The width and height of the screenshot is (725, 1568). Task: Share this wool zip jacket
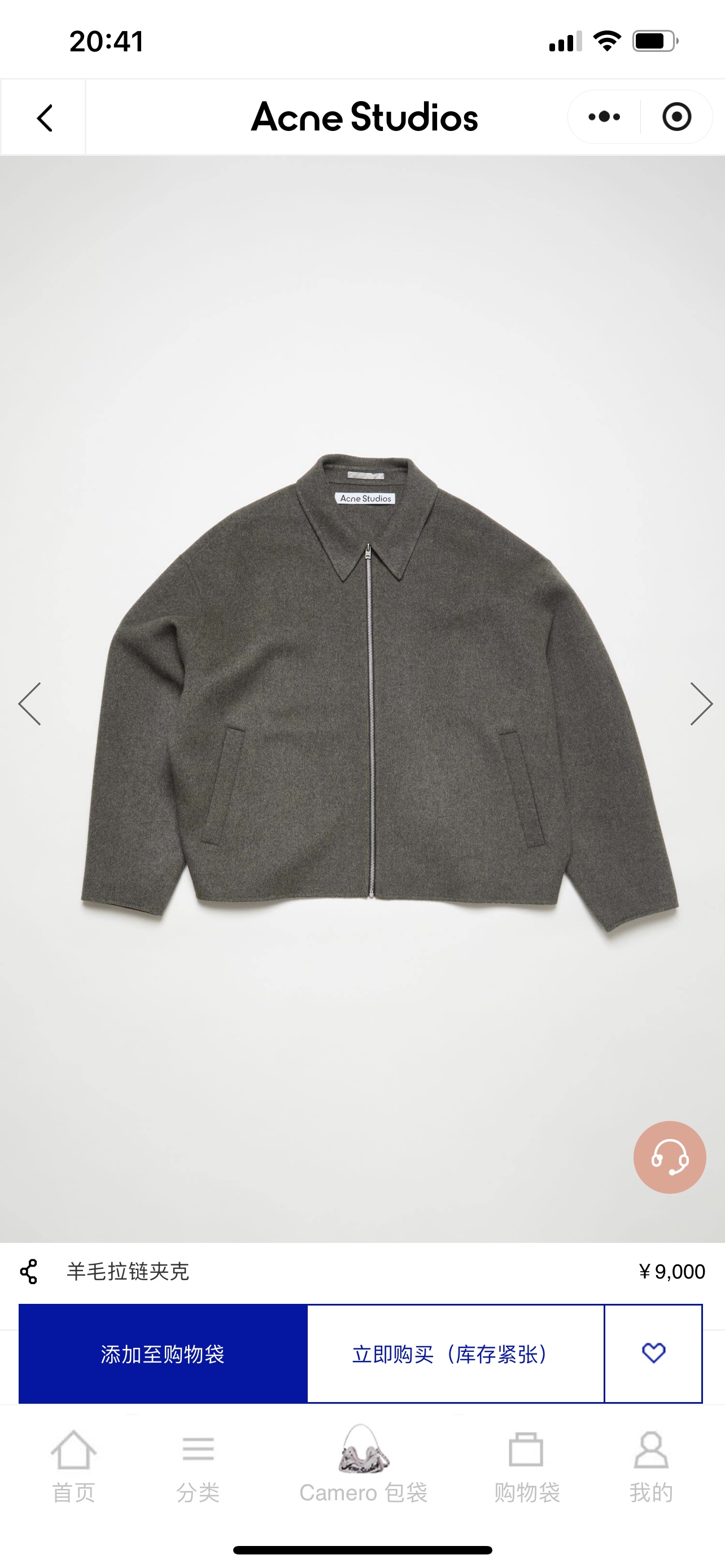click(29, 1272)
